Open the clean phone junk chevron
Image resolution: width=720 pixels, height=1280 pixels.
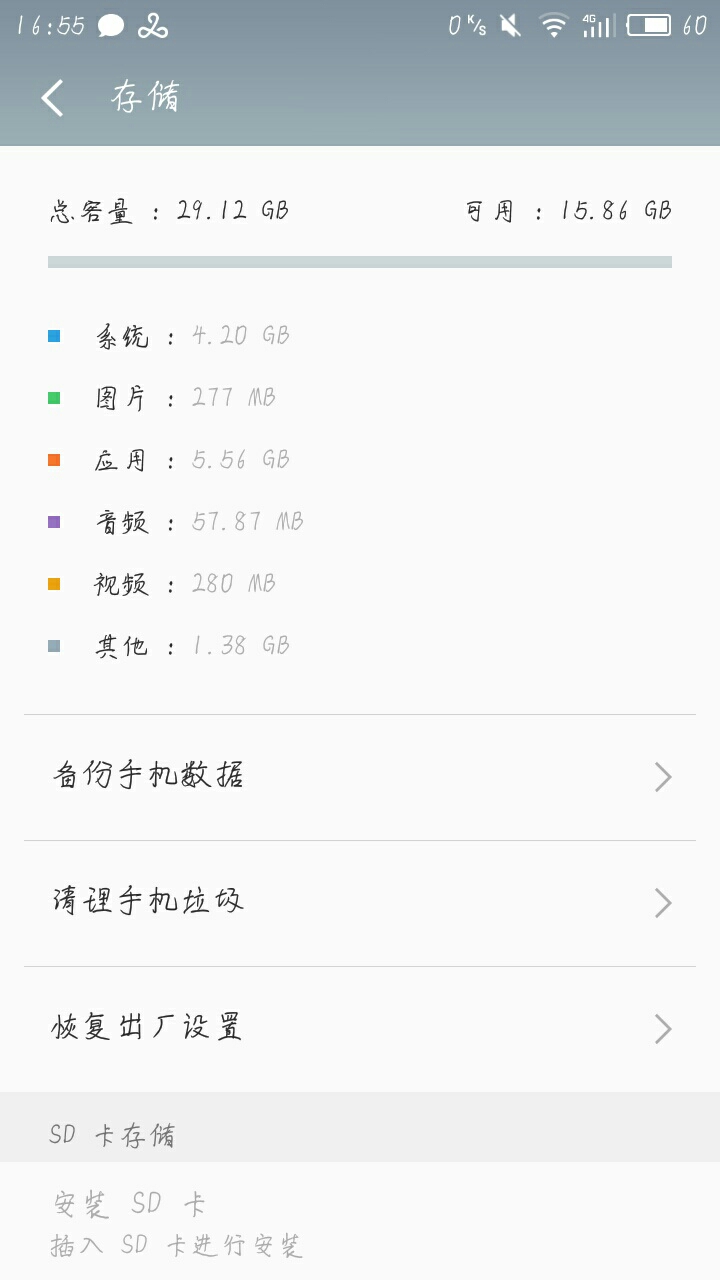coord(662,902)
